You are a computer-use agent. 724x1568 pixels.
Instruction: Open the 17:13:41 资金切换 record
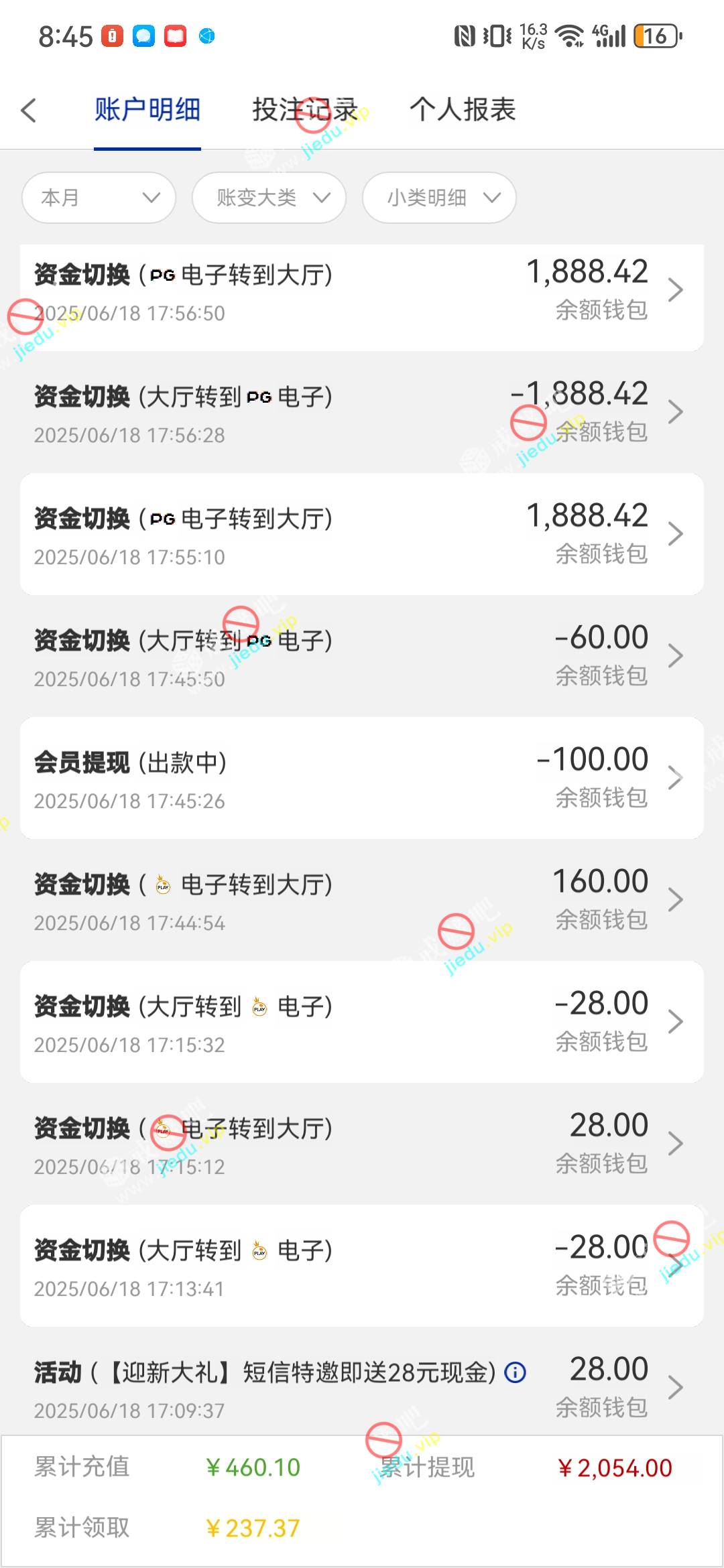(362, 1266)
